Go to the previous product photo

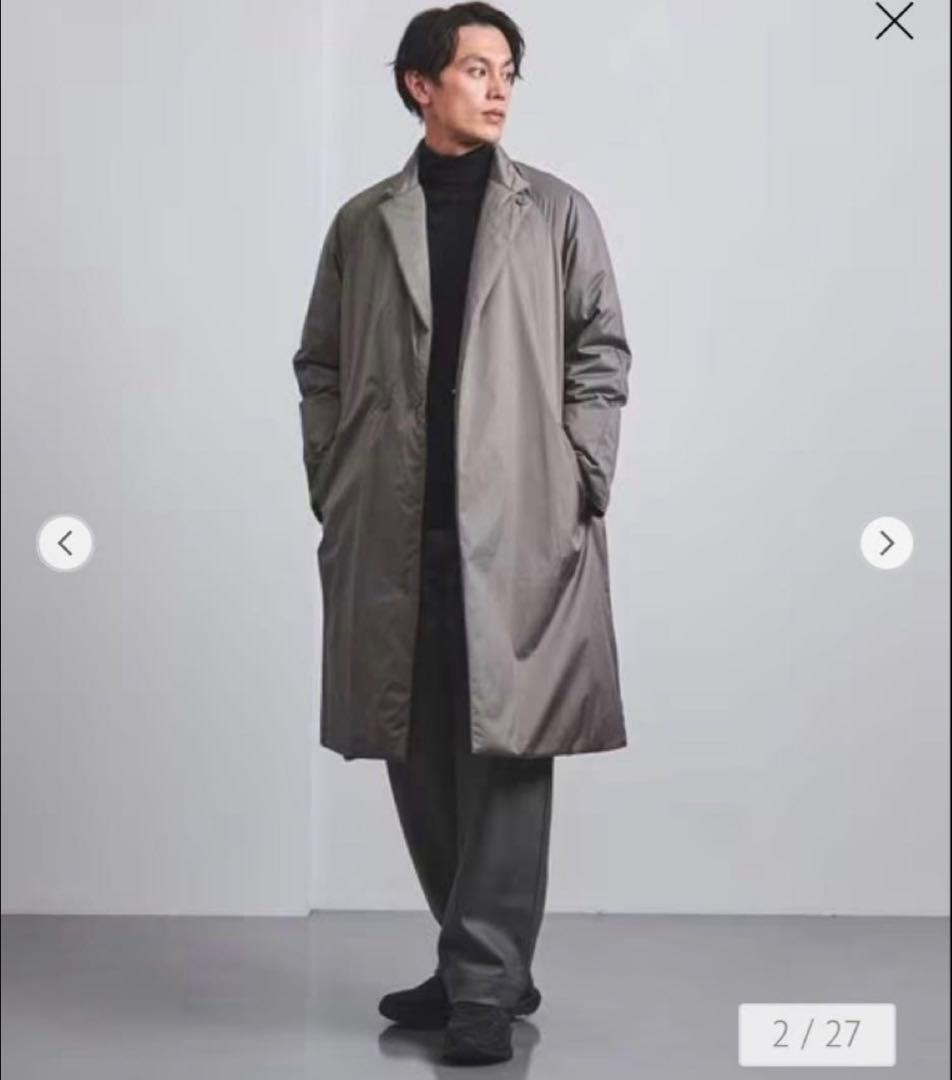pyautogui.click(x=65, y=543)
